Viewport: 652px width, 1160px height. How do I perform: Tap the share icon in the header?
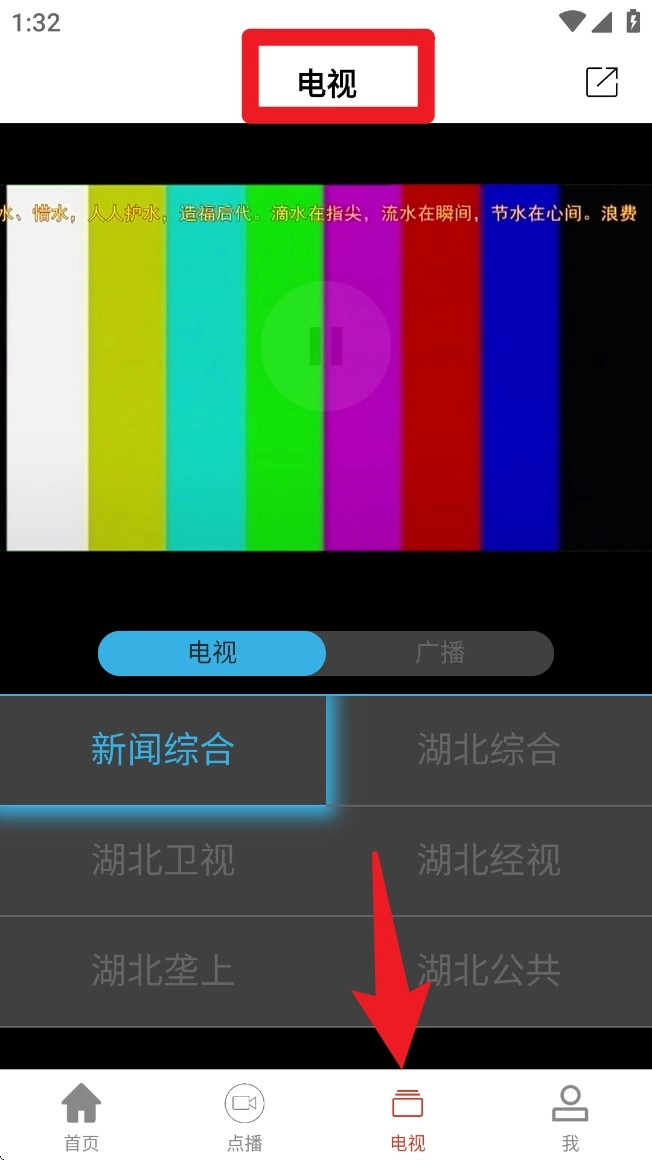602,81
